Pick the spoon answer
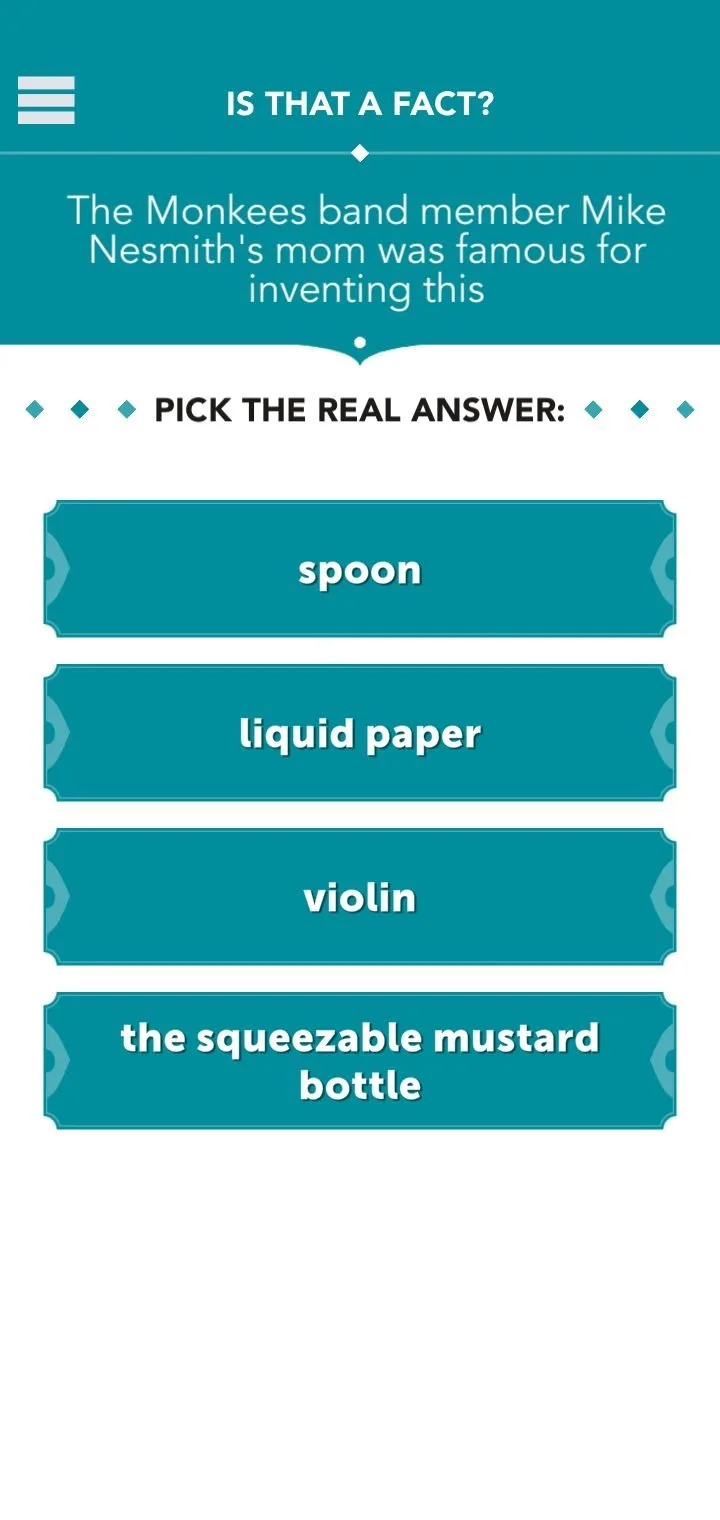Image resolution: width=720 pixels, height=1520 pixels. pyautogui.click(x=360, y=569)
